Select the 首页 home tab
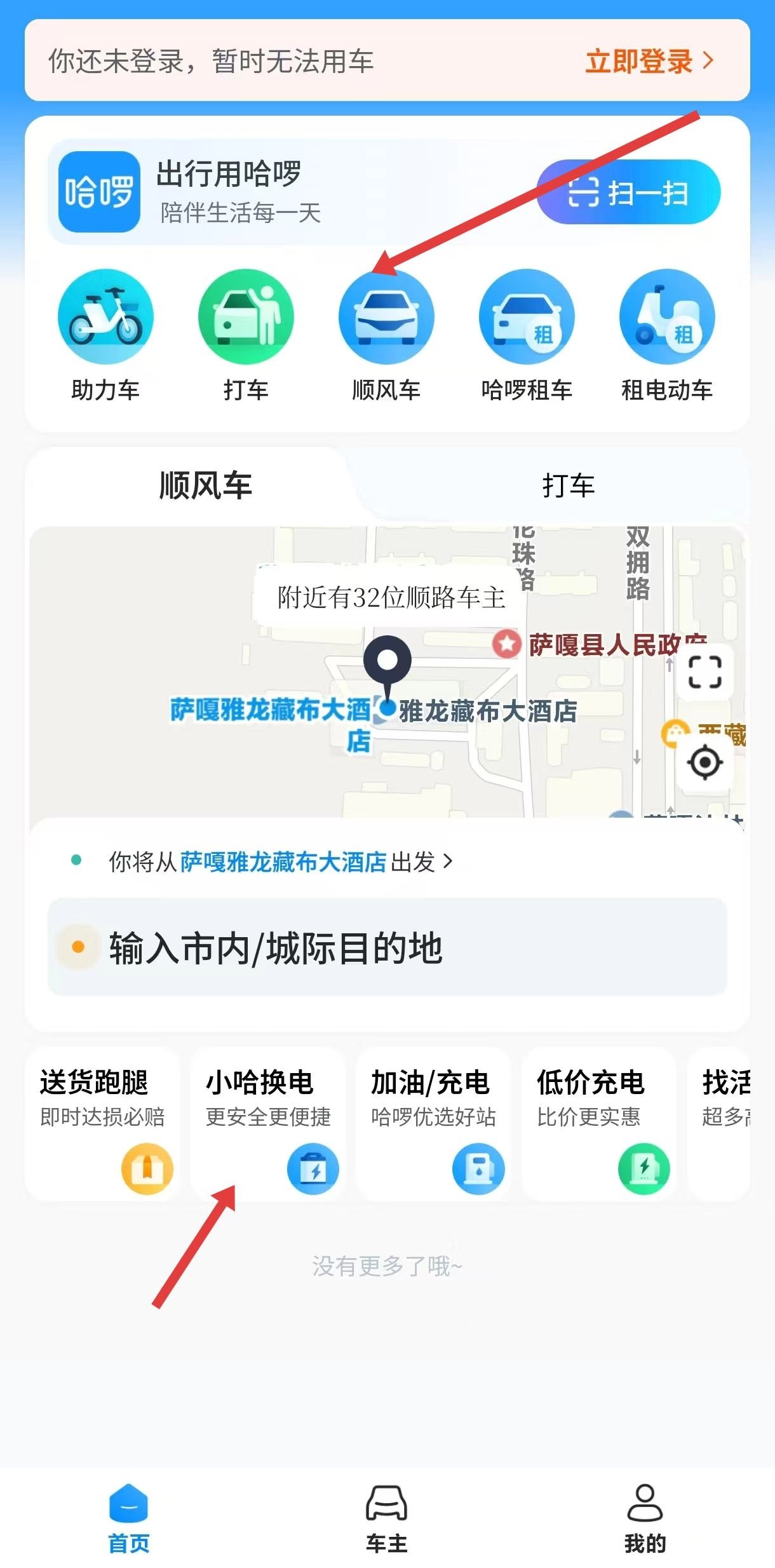 128,1518
